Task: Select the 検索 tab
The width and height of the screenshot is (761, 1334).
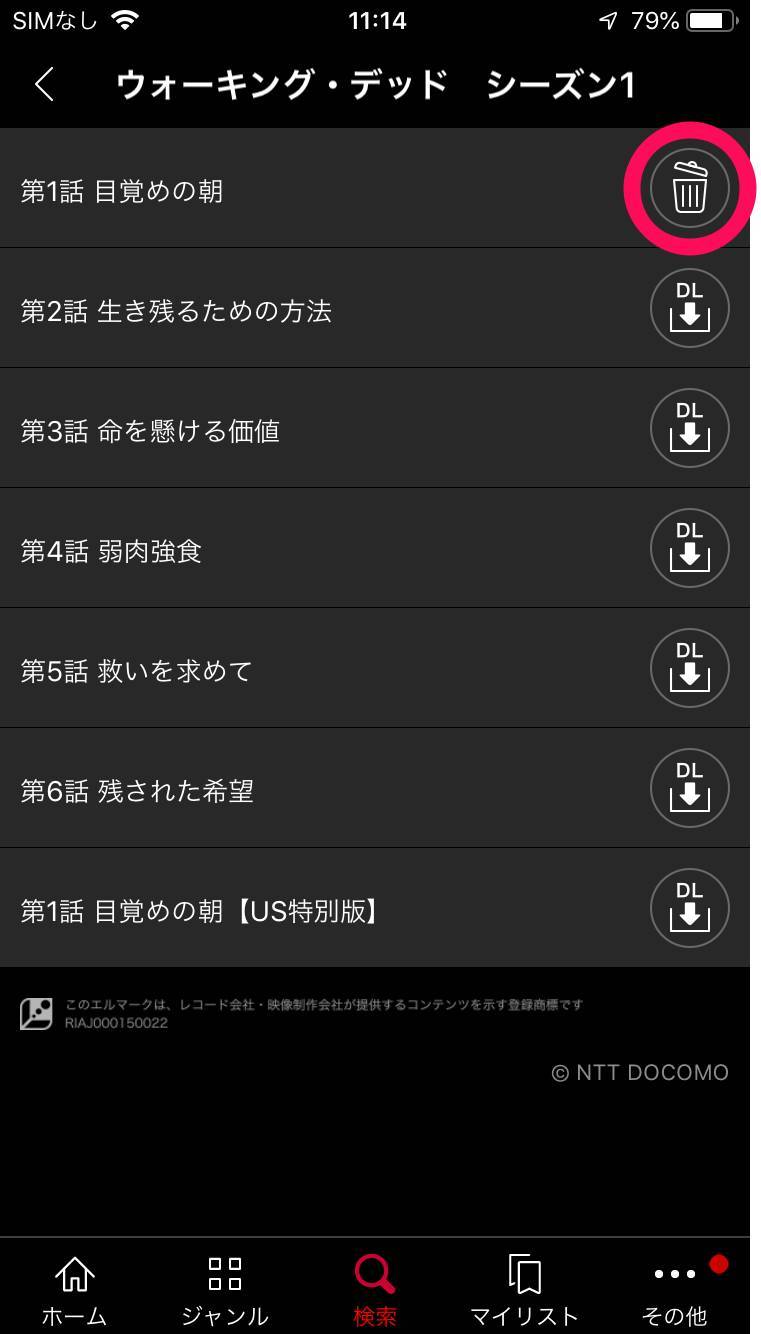Action: [375, 1289]
